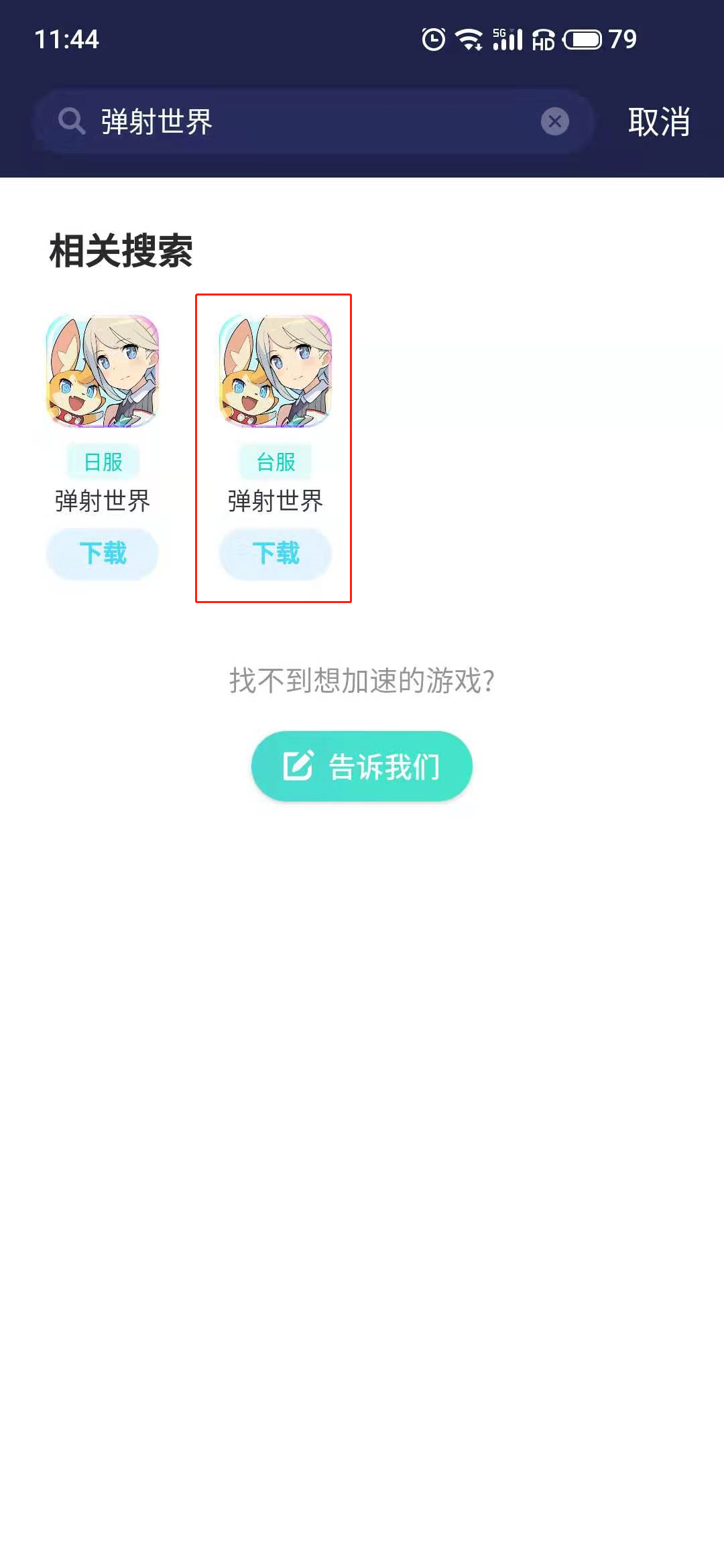Download the 台服 version of 弹射世界
This screenshot has width=724, height=1568.
(276, 553)
